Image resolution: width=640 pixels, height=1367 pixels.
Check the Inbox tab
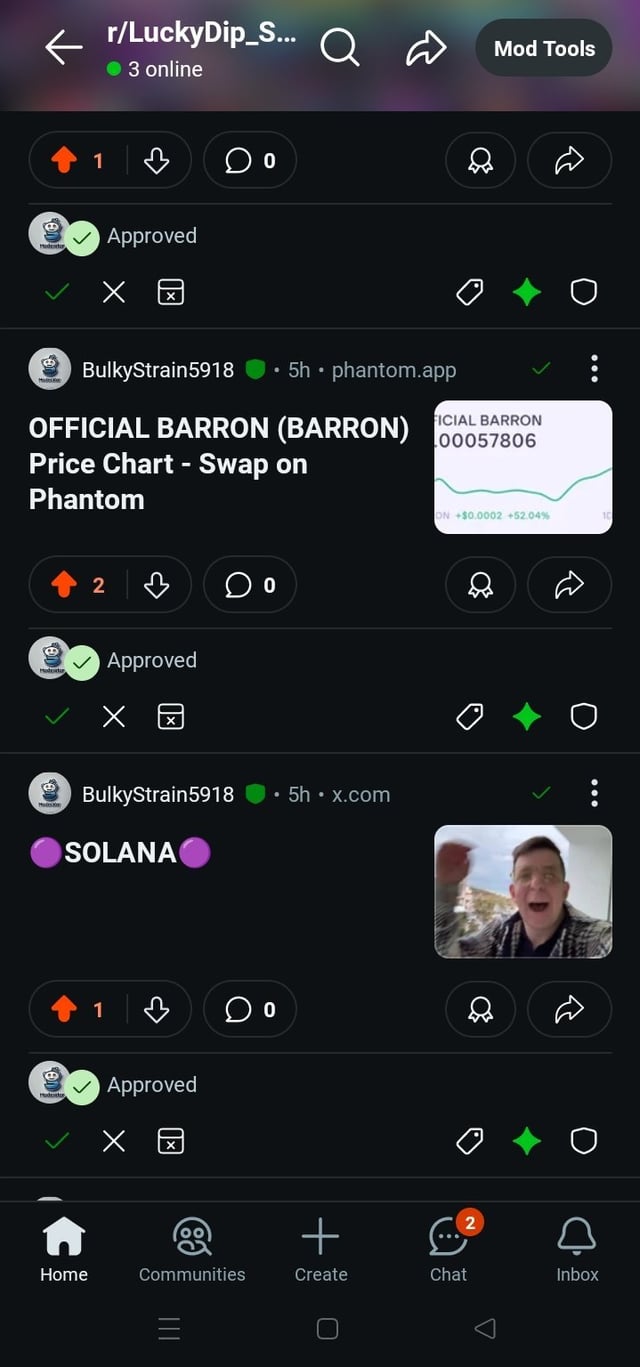tap(577, 1250)
